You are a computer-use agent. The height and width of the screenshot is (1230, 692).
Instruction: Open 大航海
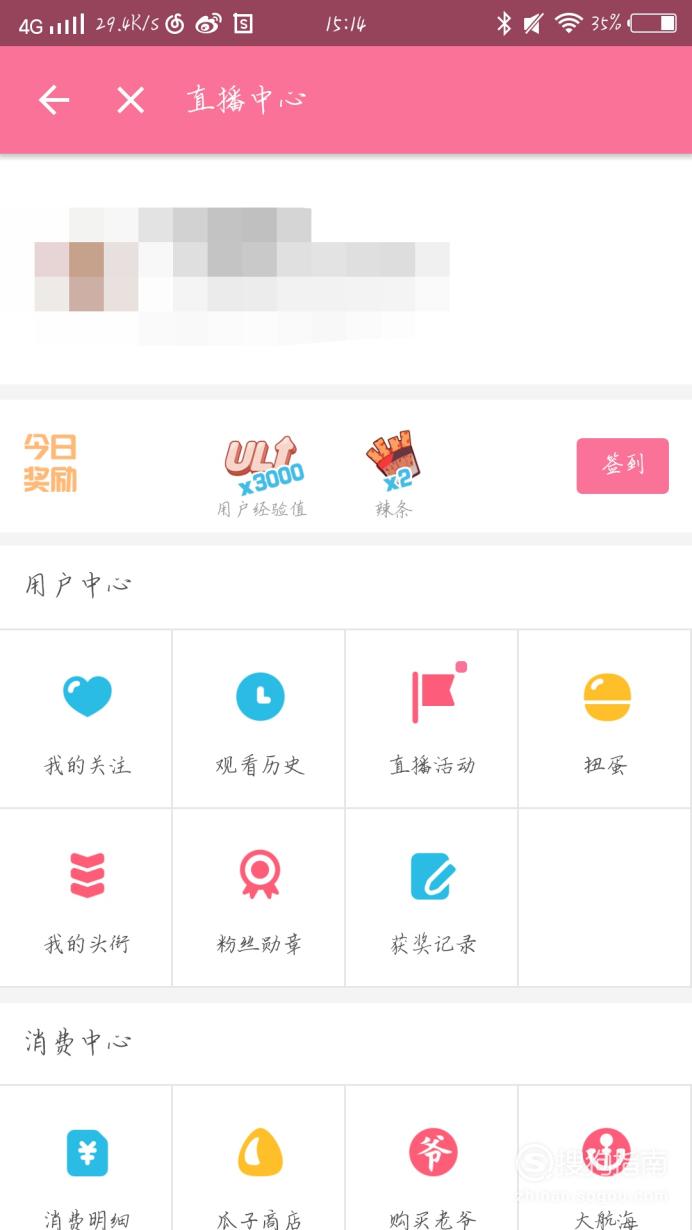[605, 1158]
